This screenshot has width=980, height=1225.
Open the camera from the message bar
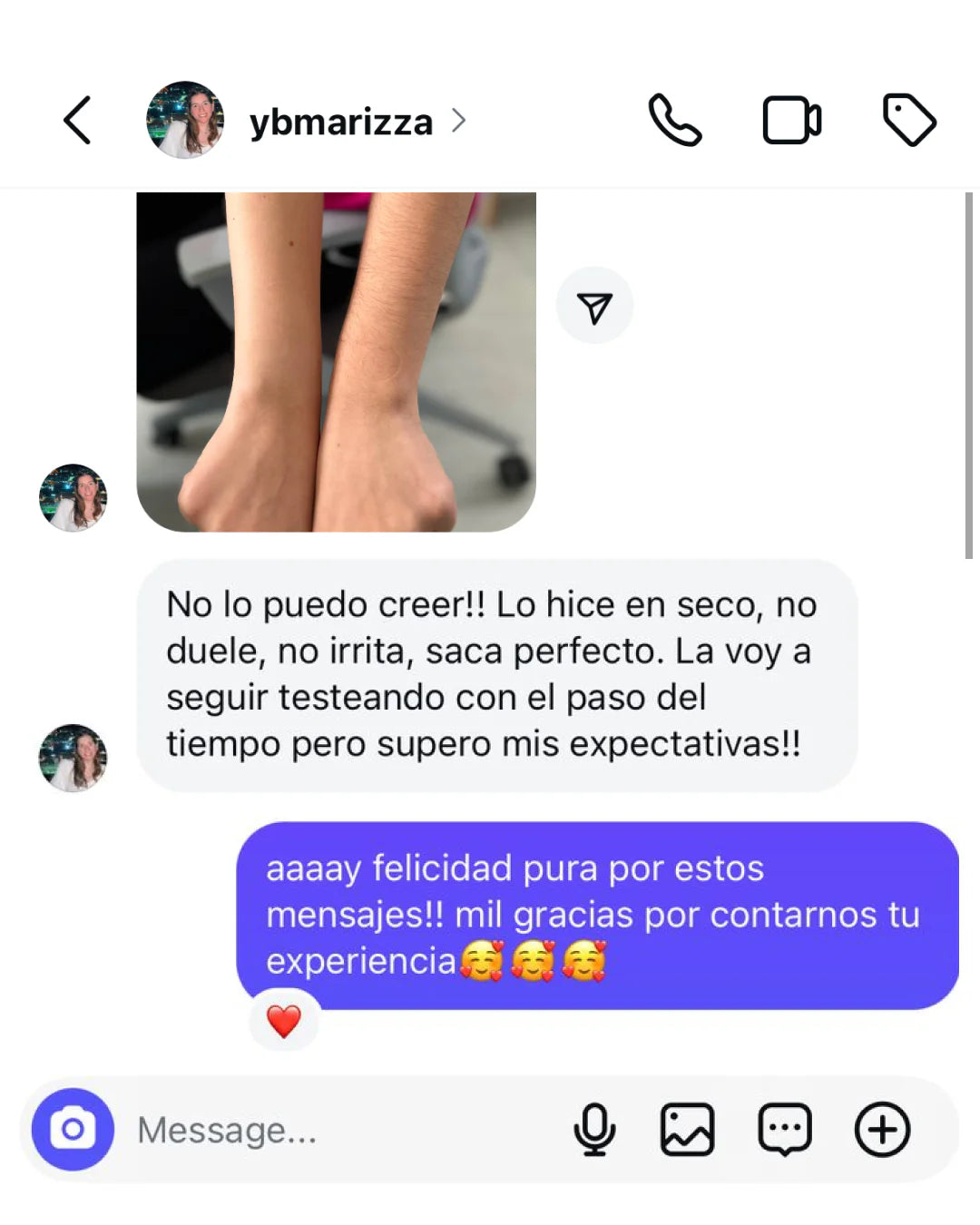pos(73,1130)
